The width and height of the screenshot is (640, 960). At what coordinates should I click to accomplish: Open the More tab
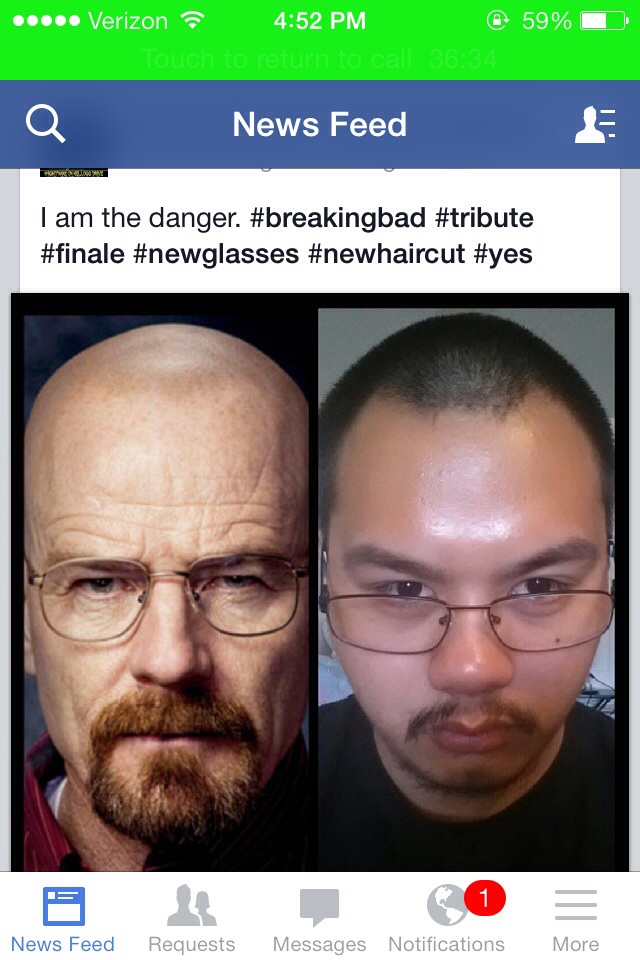click(x=575, y=918)
